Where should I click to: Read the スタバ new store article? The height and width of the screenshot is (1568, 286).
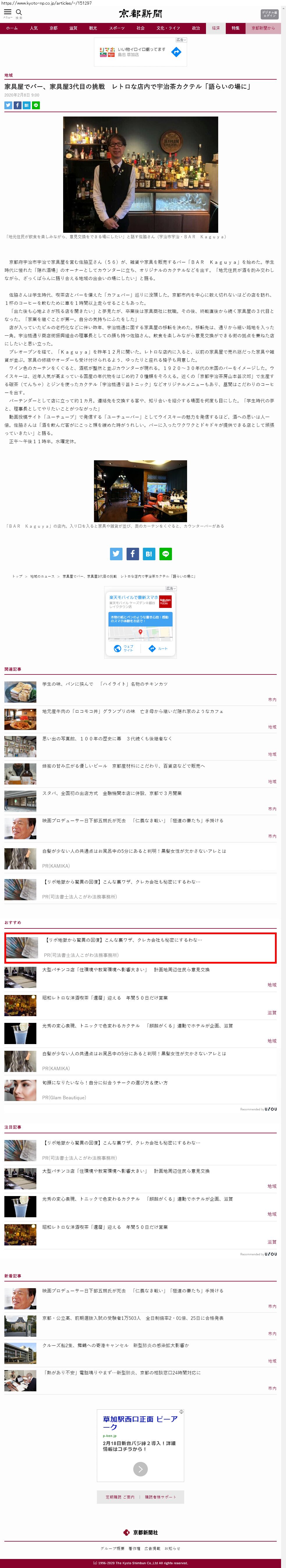[112, 793]
